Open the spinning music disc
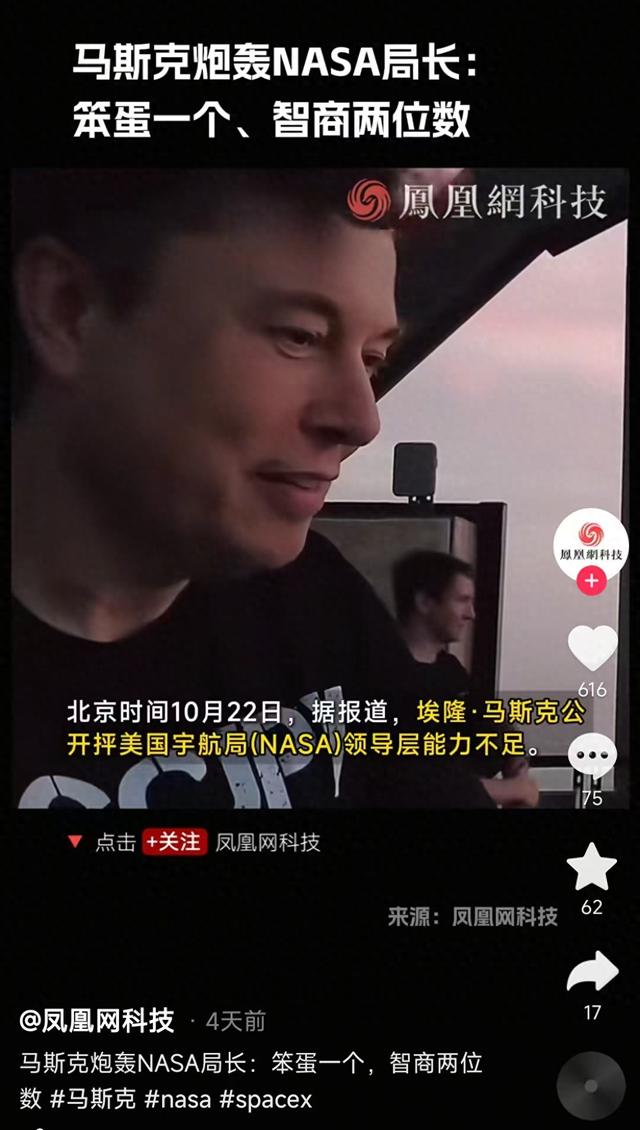This screenshot has height=1130, width=640. (x=591, y=1085)
